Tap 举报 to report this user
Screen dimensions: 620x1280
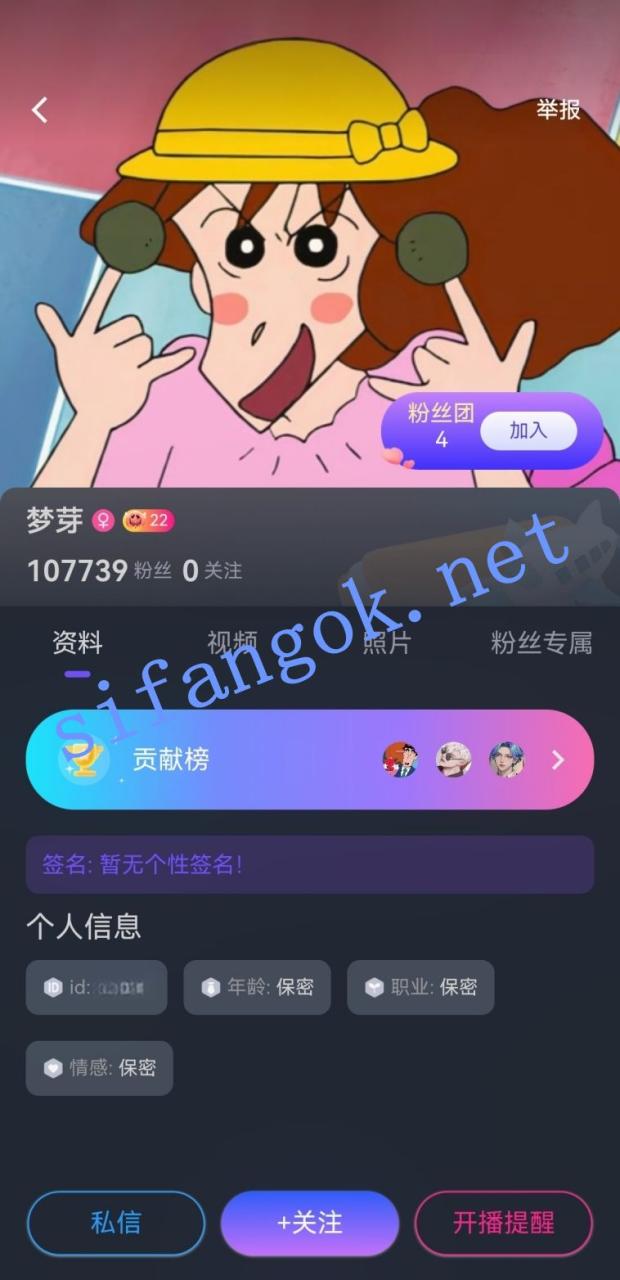(558, 110)
